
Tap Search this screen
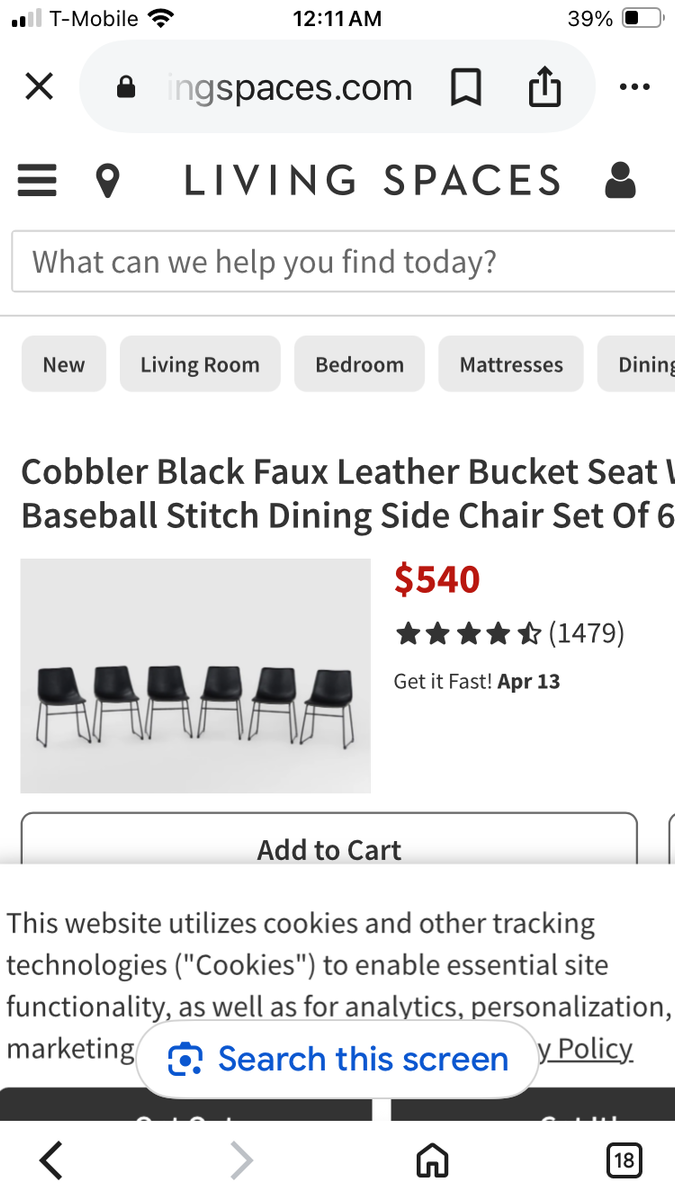click(338, 1059)
